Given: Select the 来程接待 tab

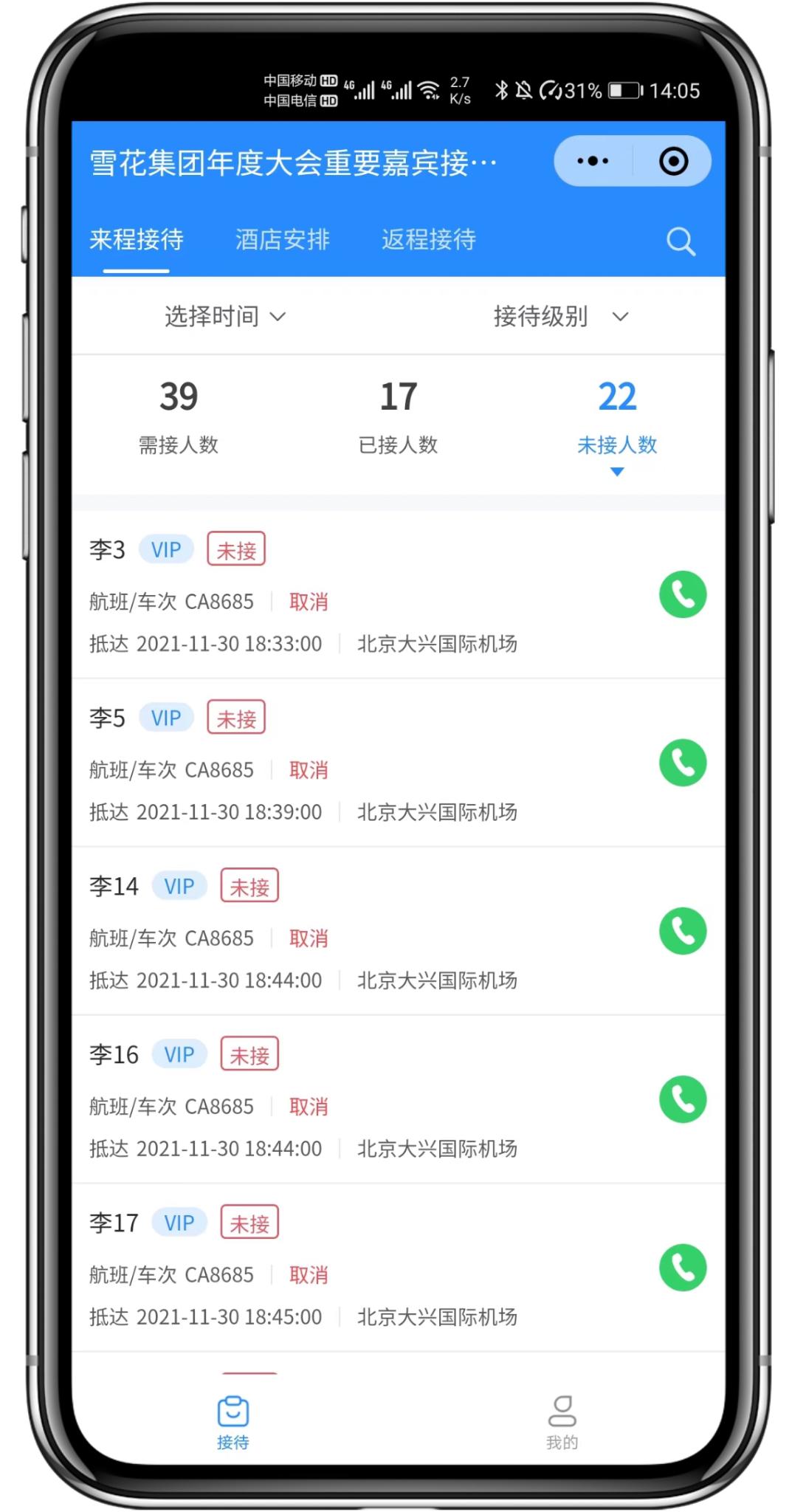Looking at the screenshot, I should click(137, 239).
